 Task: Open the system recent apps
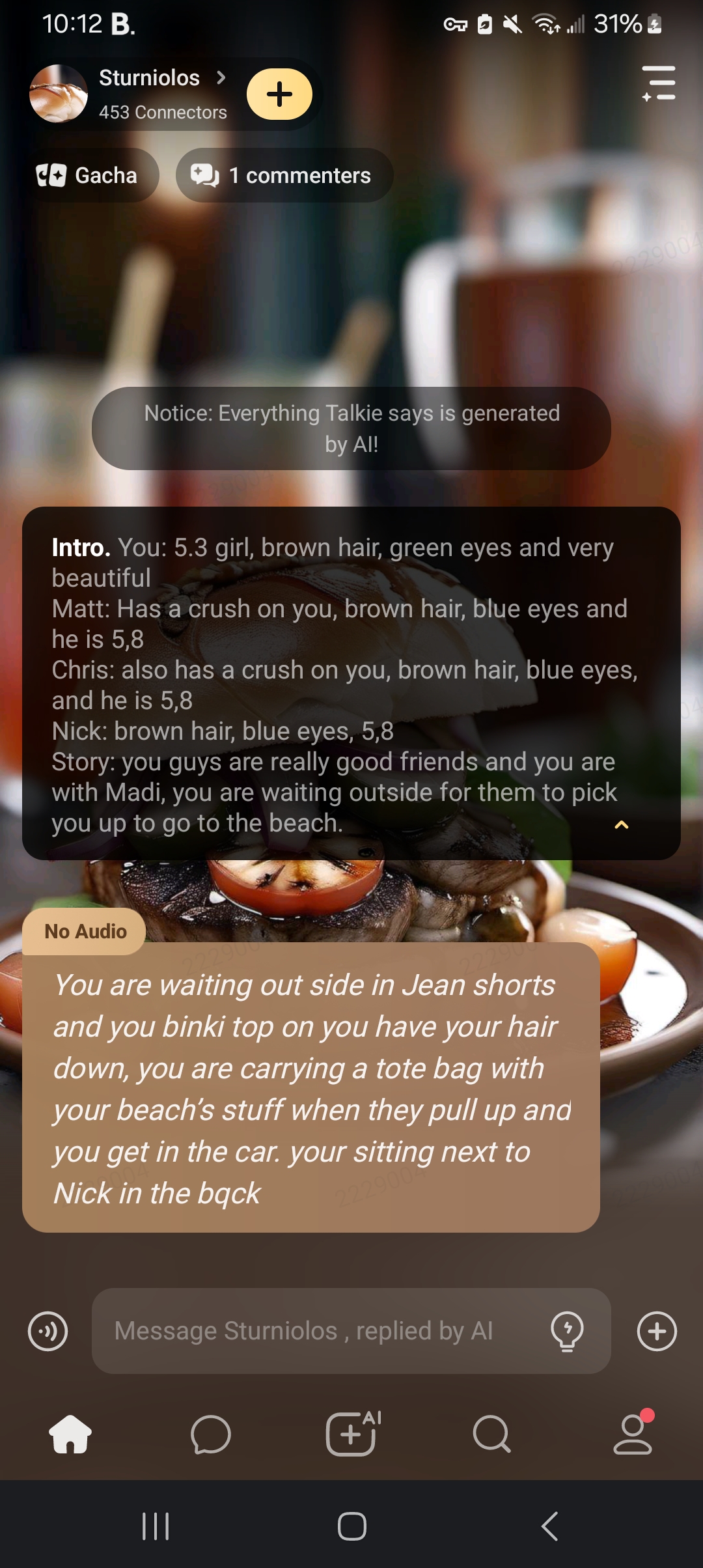[156, 1526]
